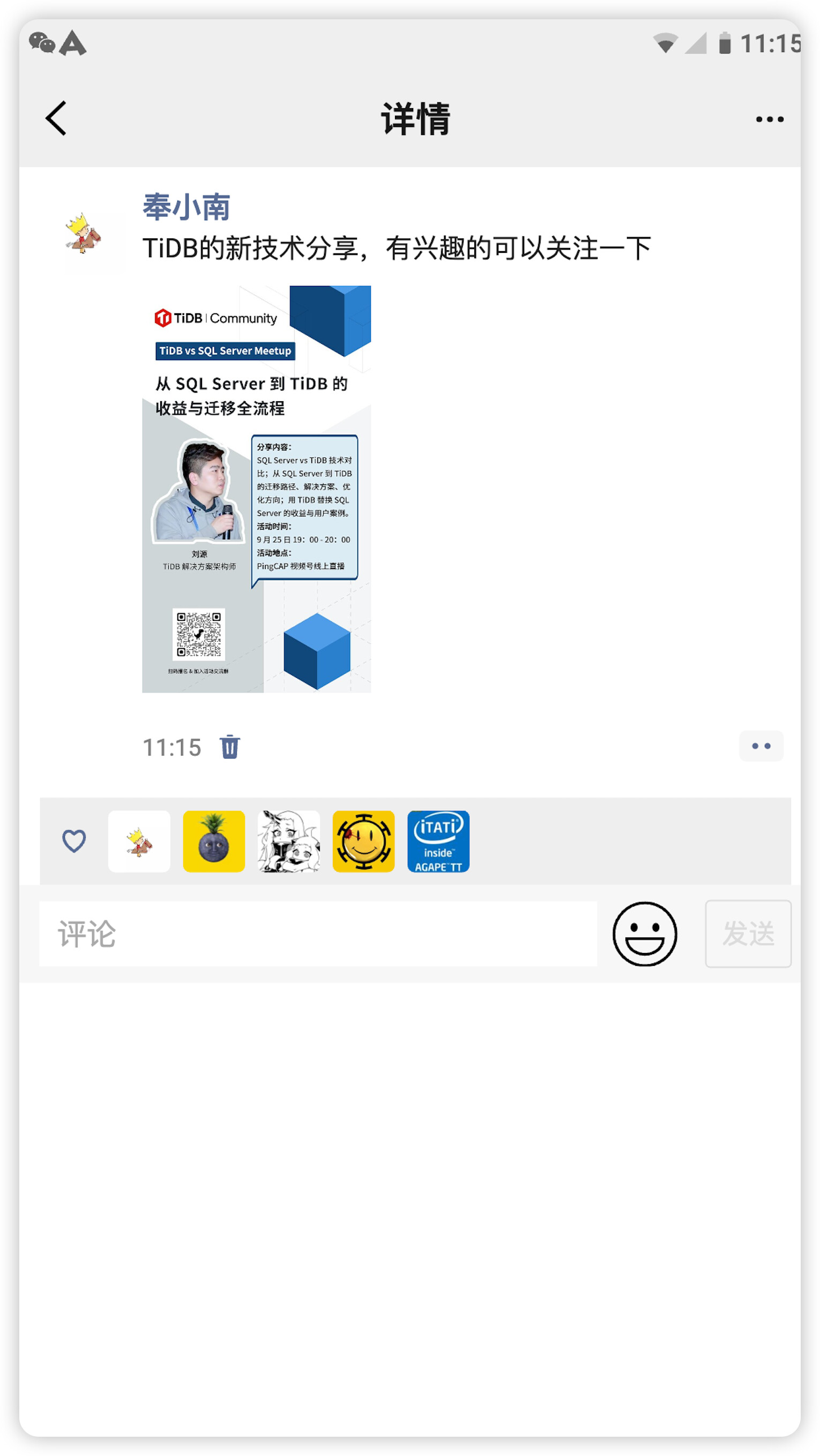Viewport: 820px width, 1456px height.
Task: Tap the username 奉小南
Action: tap(186, 207)
